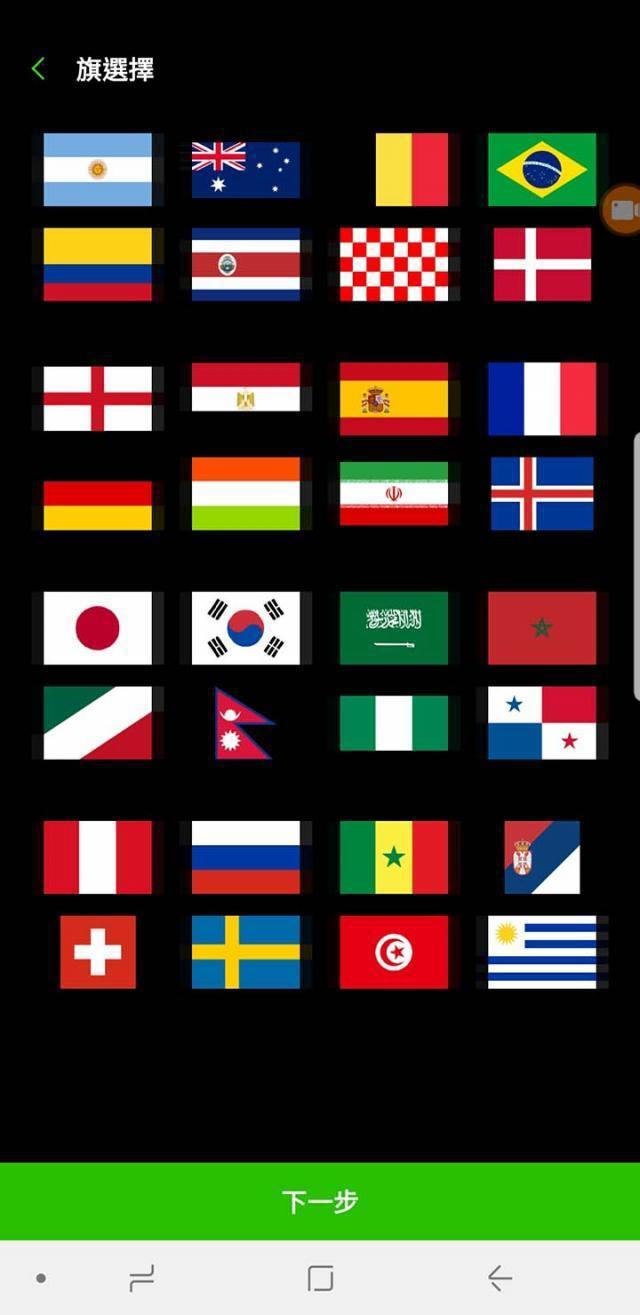The width and height of the screenshot is (640, 1315).
Task: Tap the Russia flag
Action: 246,857
